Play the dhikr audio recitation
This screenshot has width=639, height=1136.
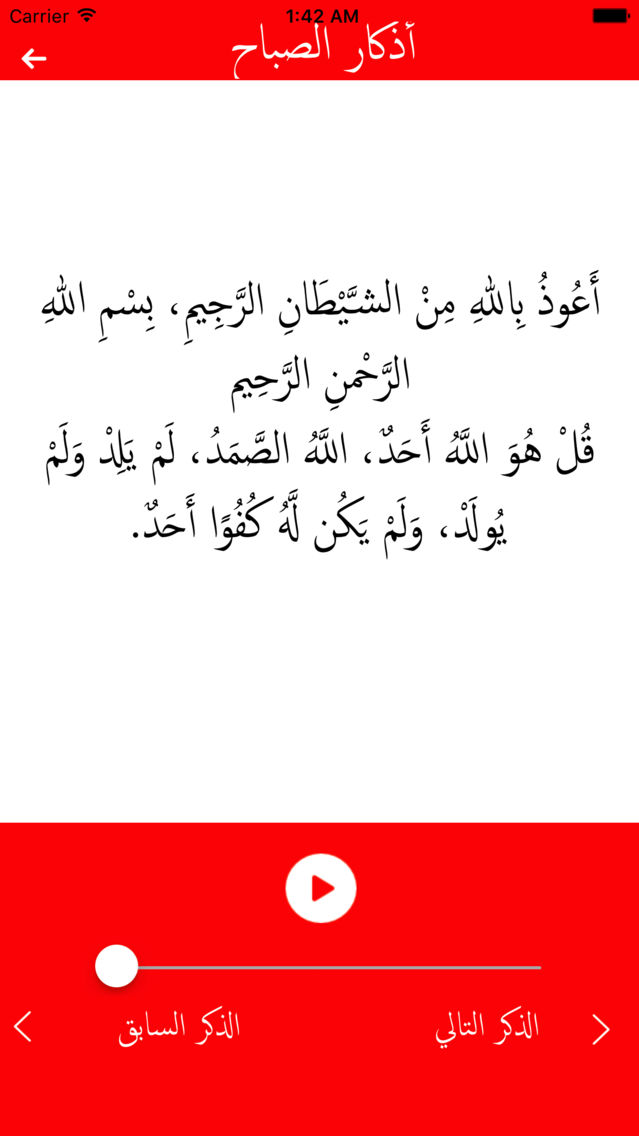pyautogui.click(x=321, y=888)
